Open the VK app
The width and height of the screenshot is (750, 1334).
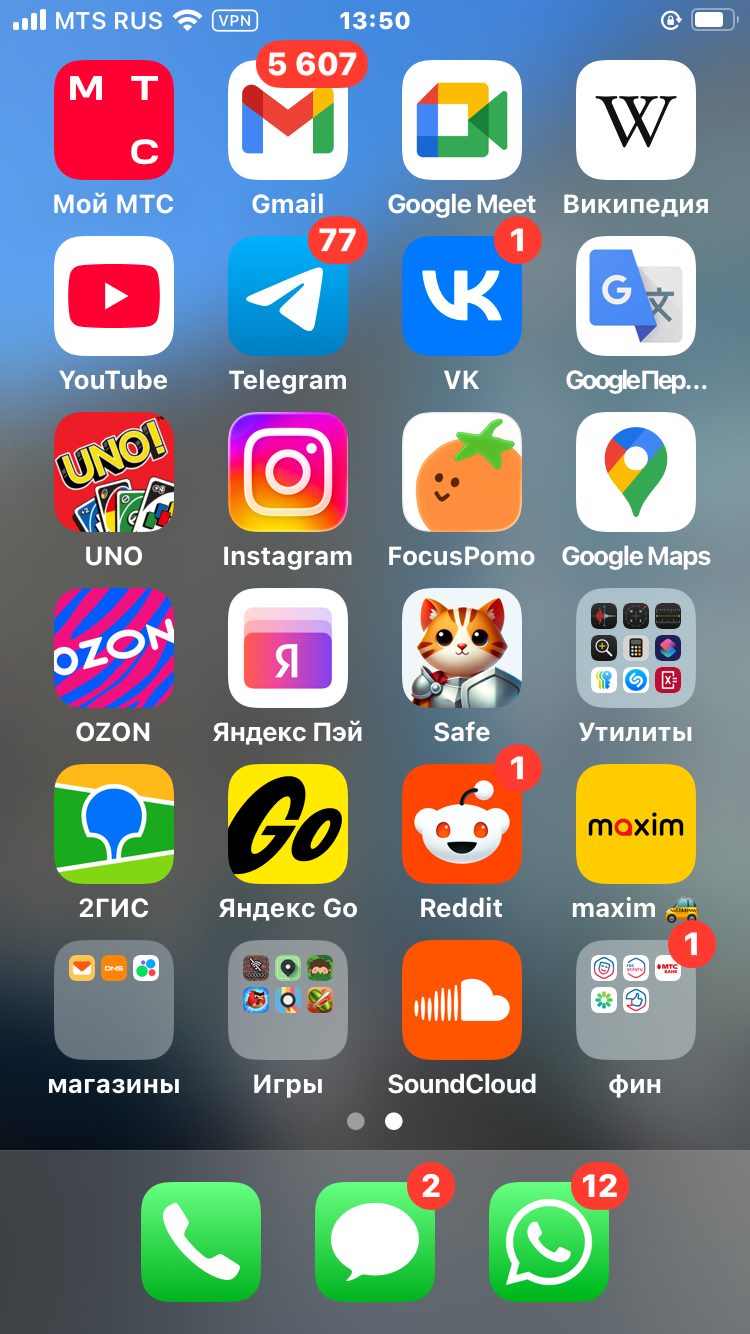[x=461, y=296]
